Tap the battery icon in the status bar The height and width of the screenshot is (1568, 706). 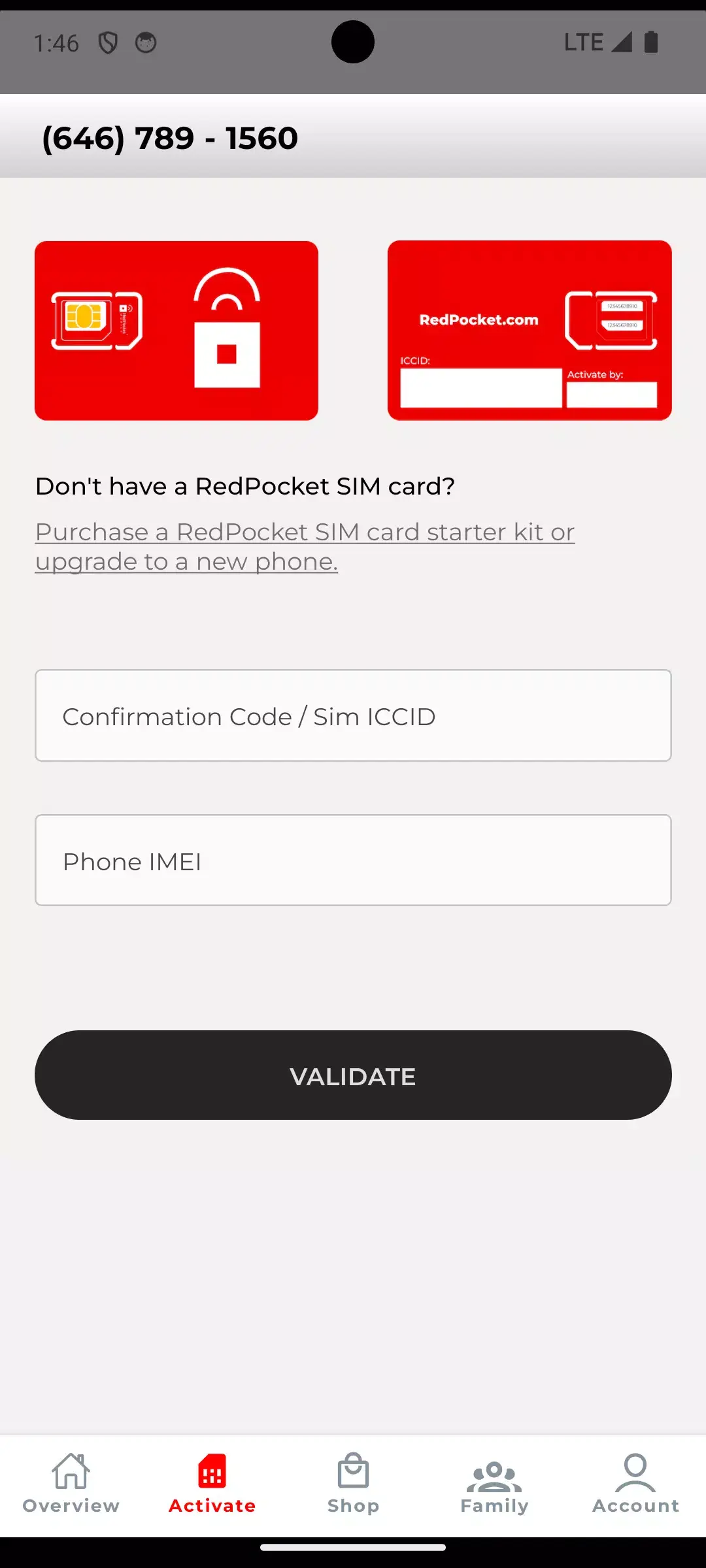pyautogui.click(x=651, y=42)
